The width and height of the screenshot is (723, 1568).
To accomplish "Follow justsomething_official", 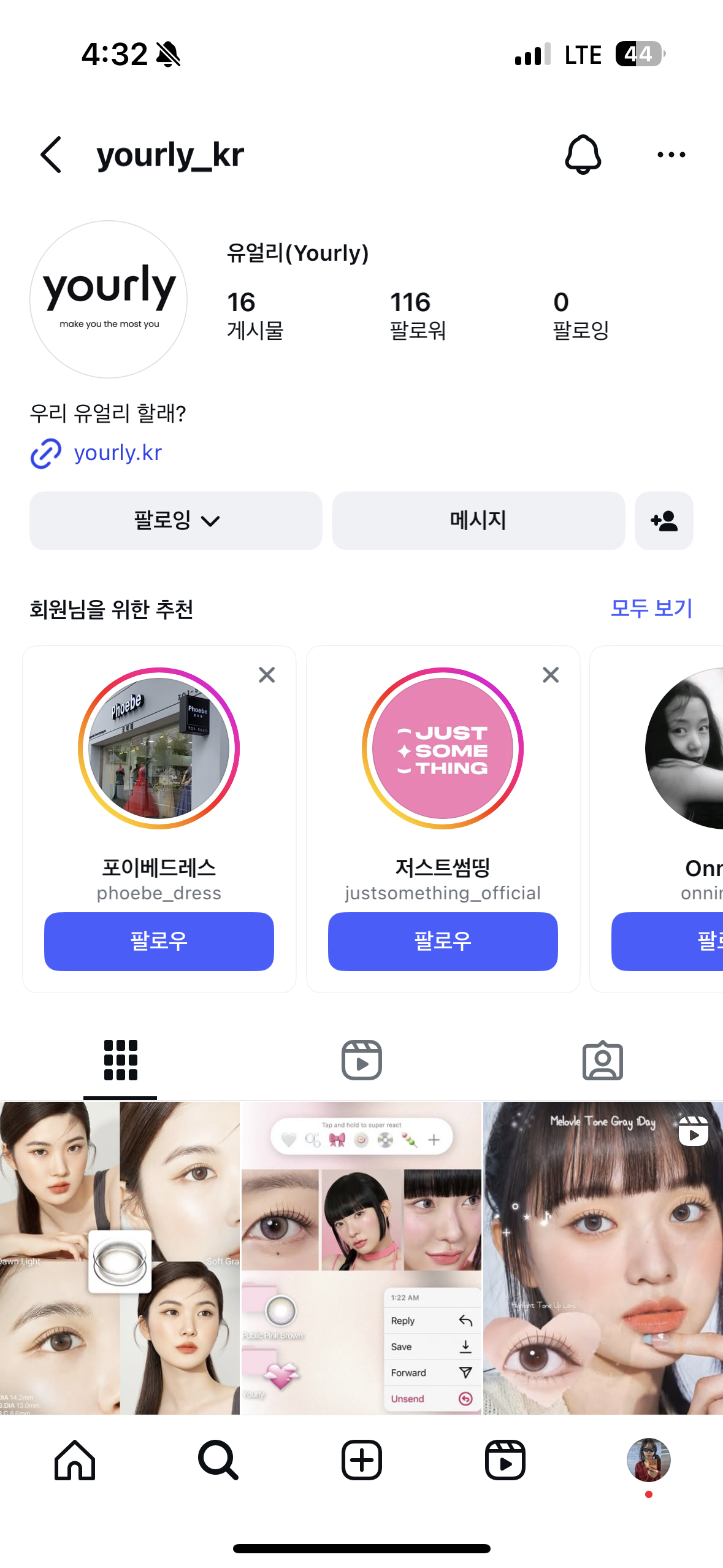I will (x=443, y=940).
